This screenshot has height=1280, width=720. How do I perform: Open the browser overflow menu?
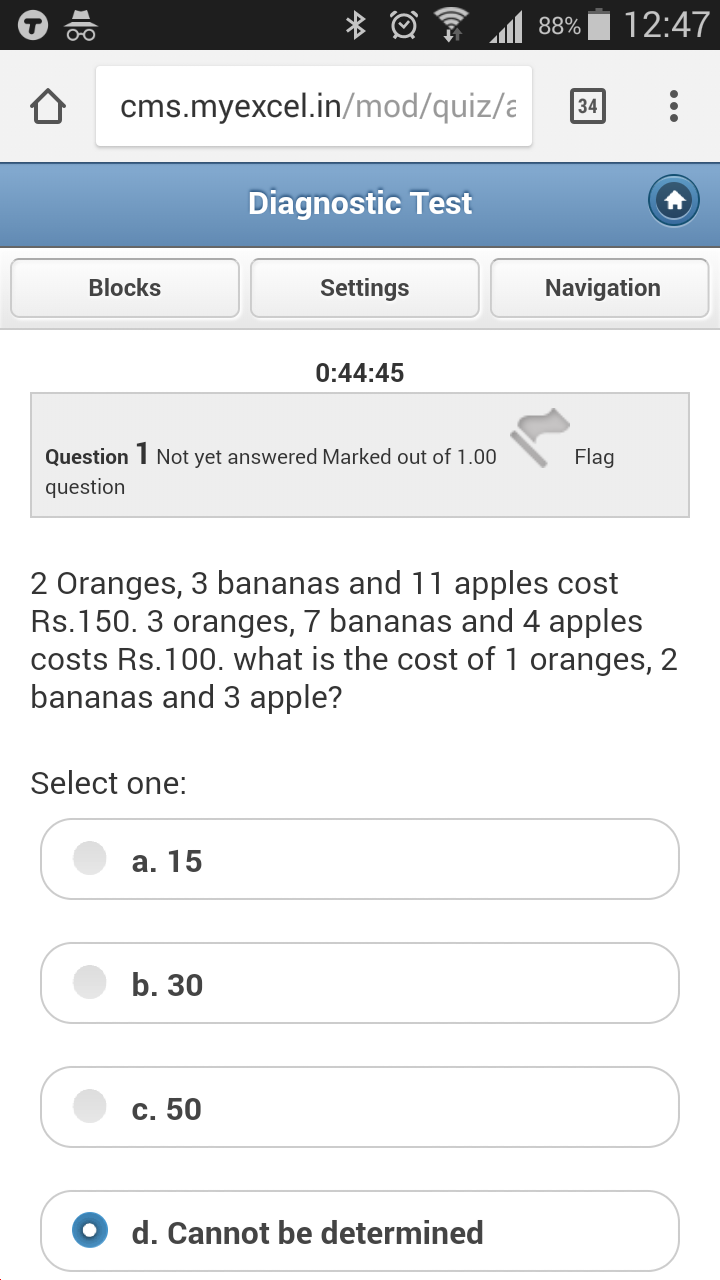pos(674,106)
